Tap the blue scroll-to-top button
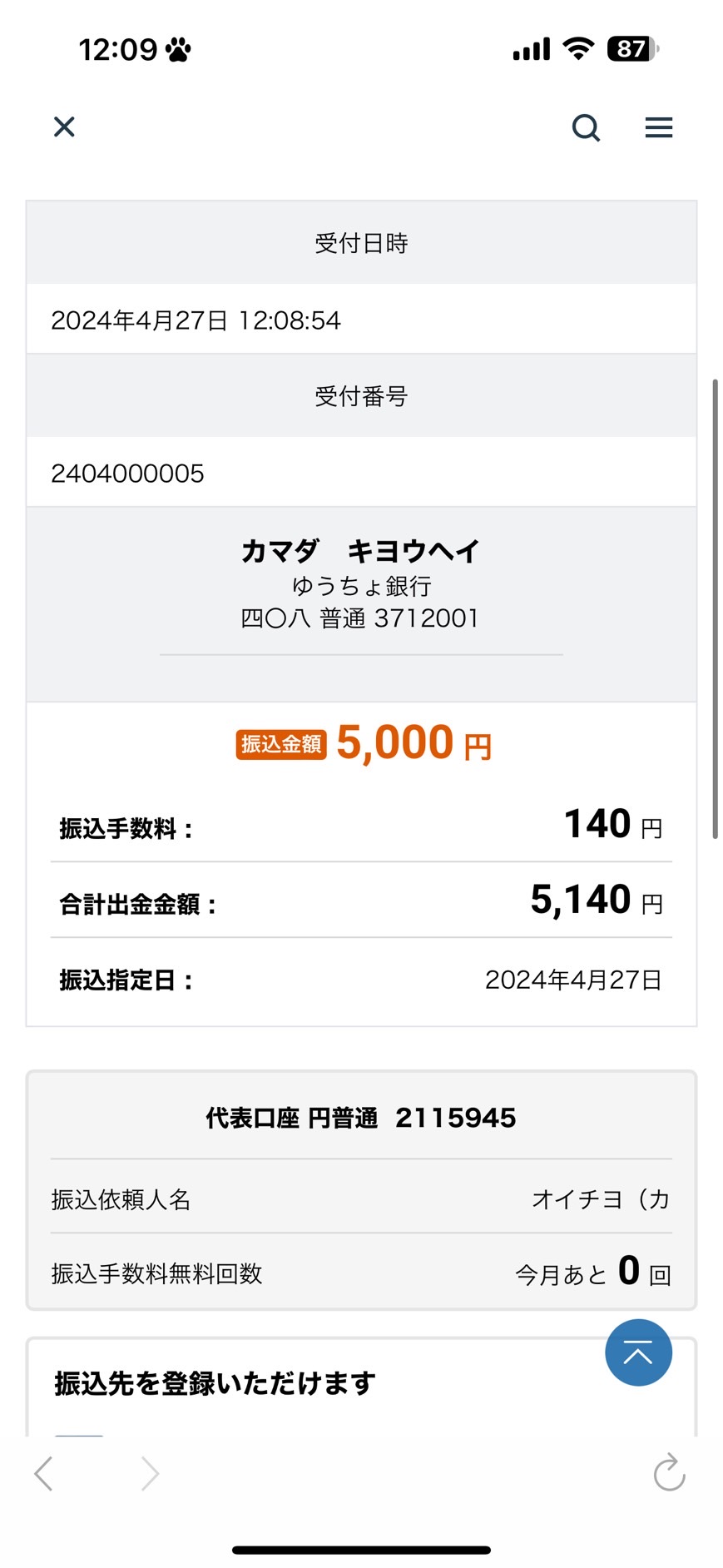Image resolution: width=723 pixels, height=1568 pixels. tap(638, 1352)
